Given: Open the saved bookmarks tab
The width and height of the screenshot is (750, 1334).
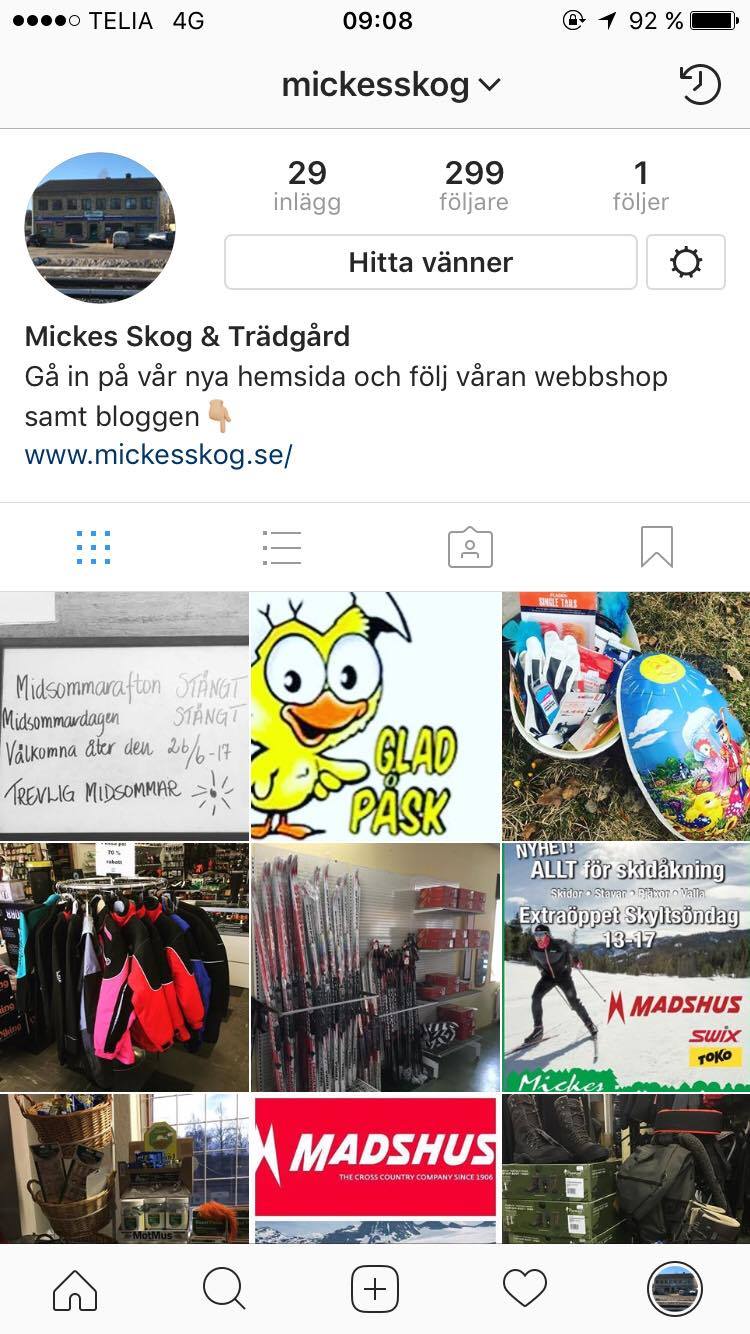Looking at the screenshot, I should point(656,547).
